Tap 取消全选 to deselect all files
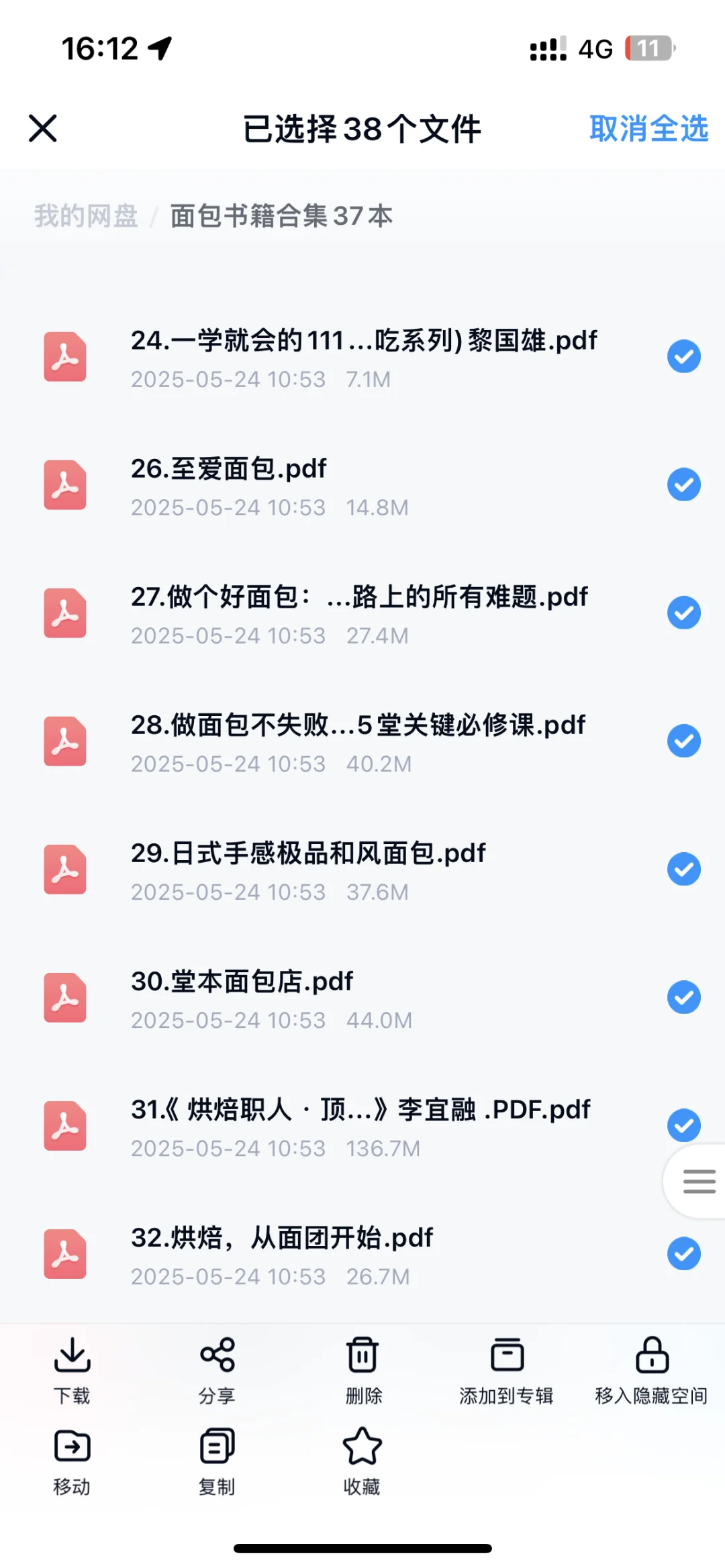The height and width of the screenshot is (1568, 725). pyautogui.click(x=648, y=128)
